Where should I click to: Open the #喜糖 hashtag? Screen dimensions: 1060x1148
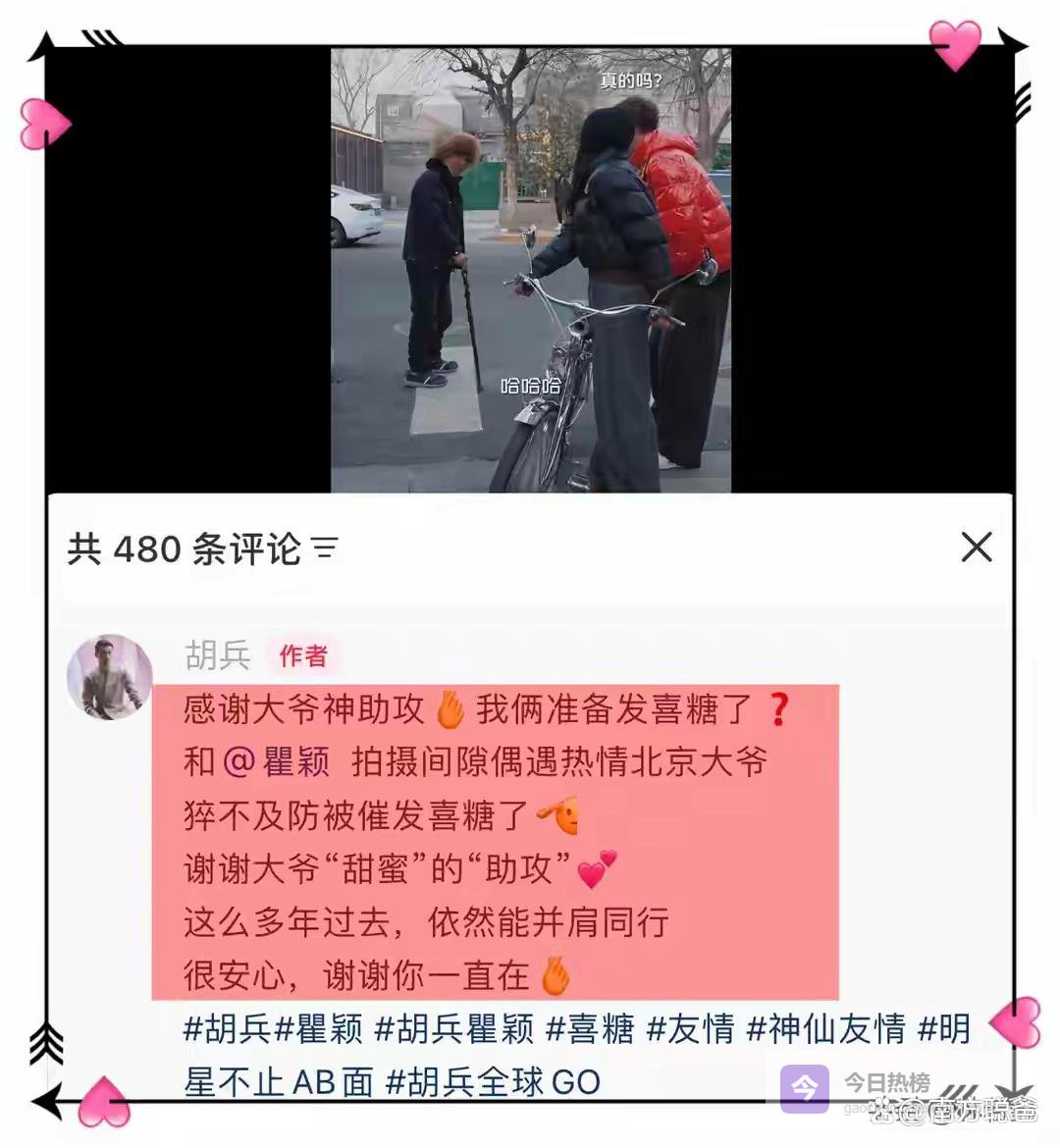(x=591, y=1028)
